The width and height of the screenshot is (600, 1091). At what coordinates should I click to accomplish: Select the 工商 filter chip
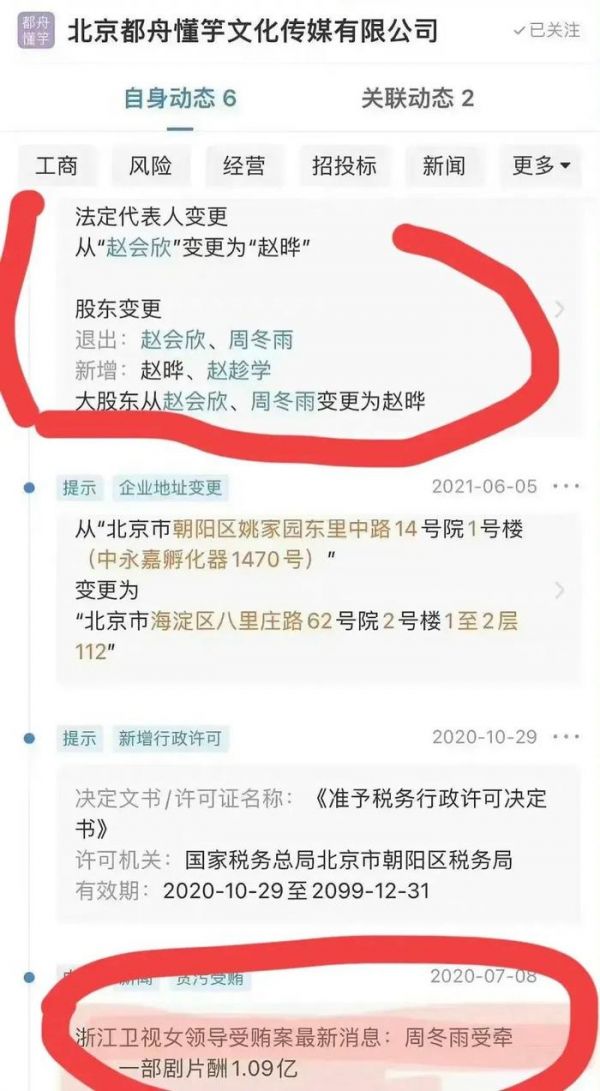(56, 166)
